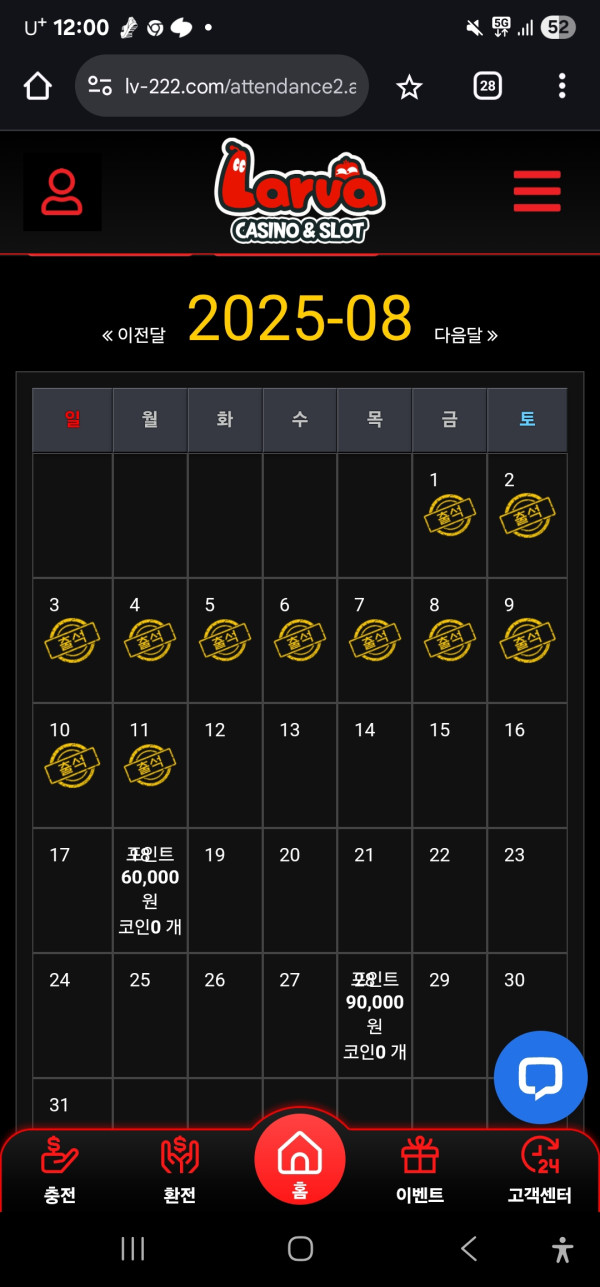Open the browser overflow menu

click(562, 86)
